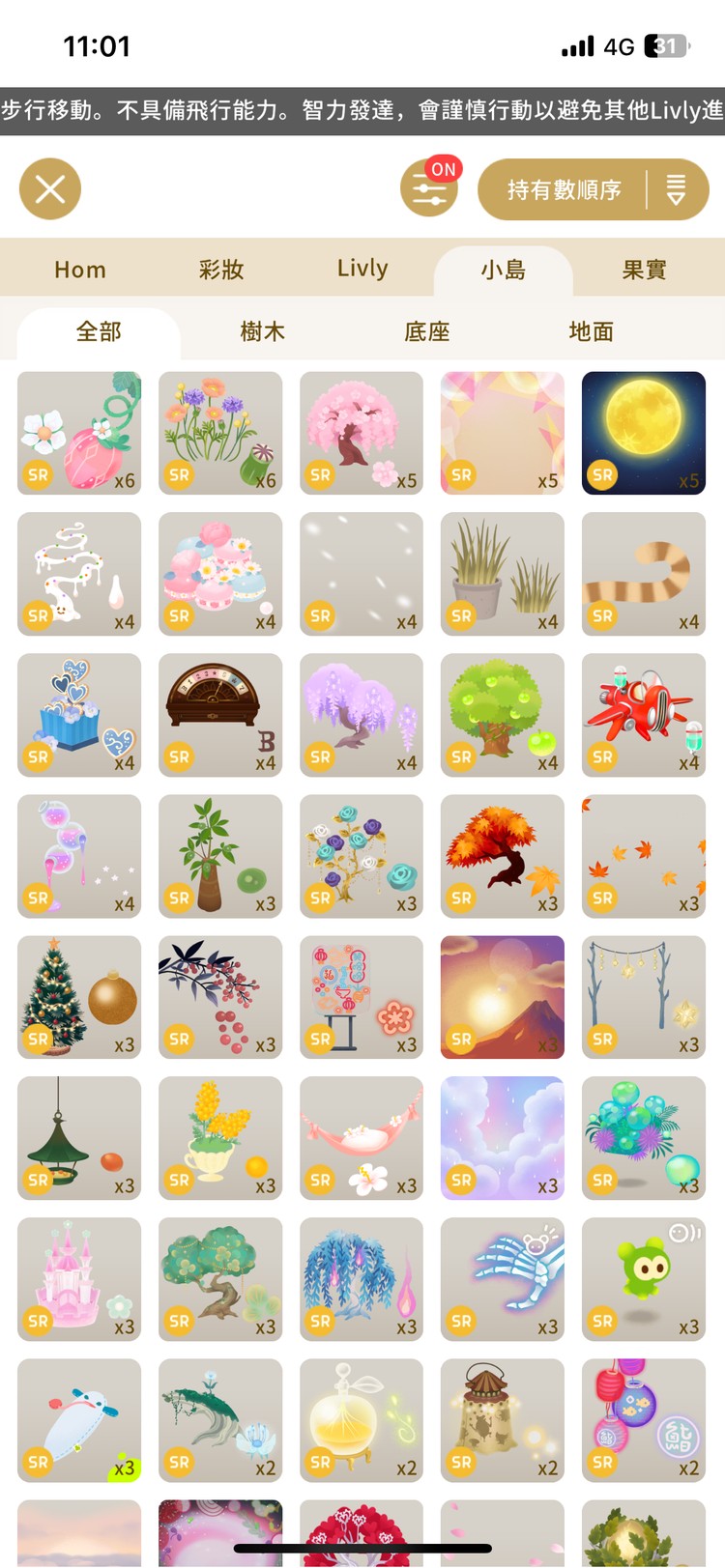Close the item inventory screen

[x=50, y=188]
